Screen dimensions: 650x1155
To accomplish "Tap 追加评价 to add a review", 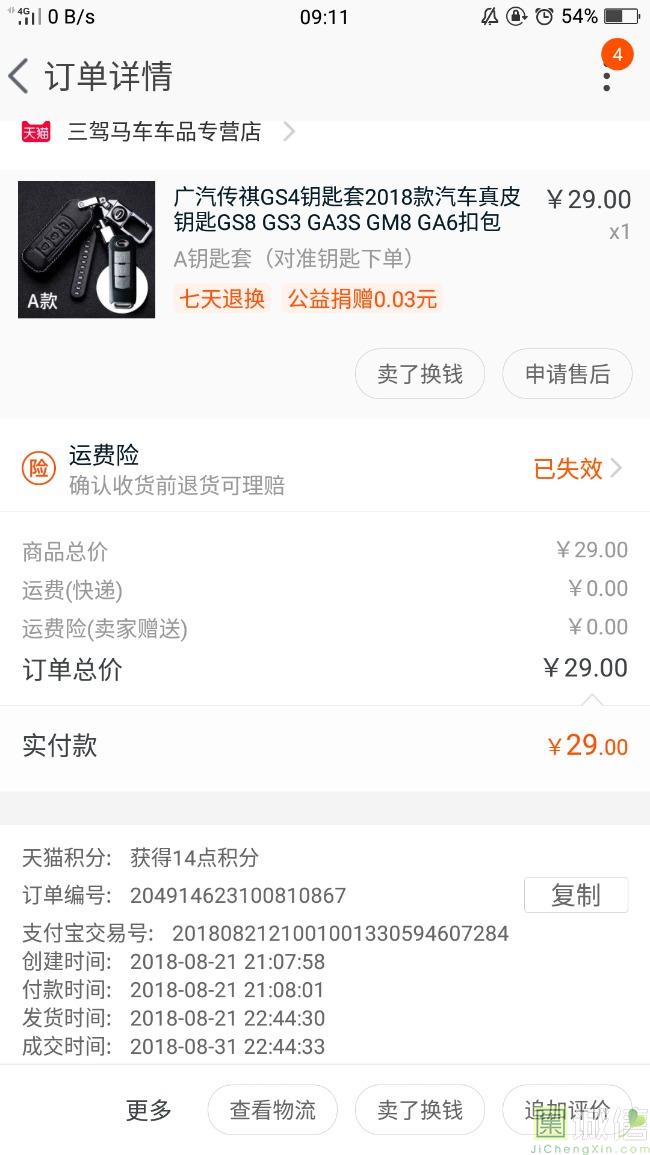I will pyautogui.click(x=567, y=1110).
